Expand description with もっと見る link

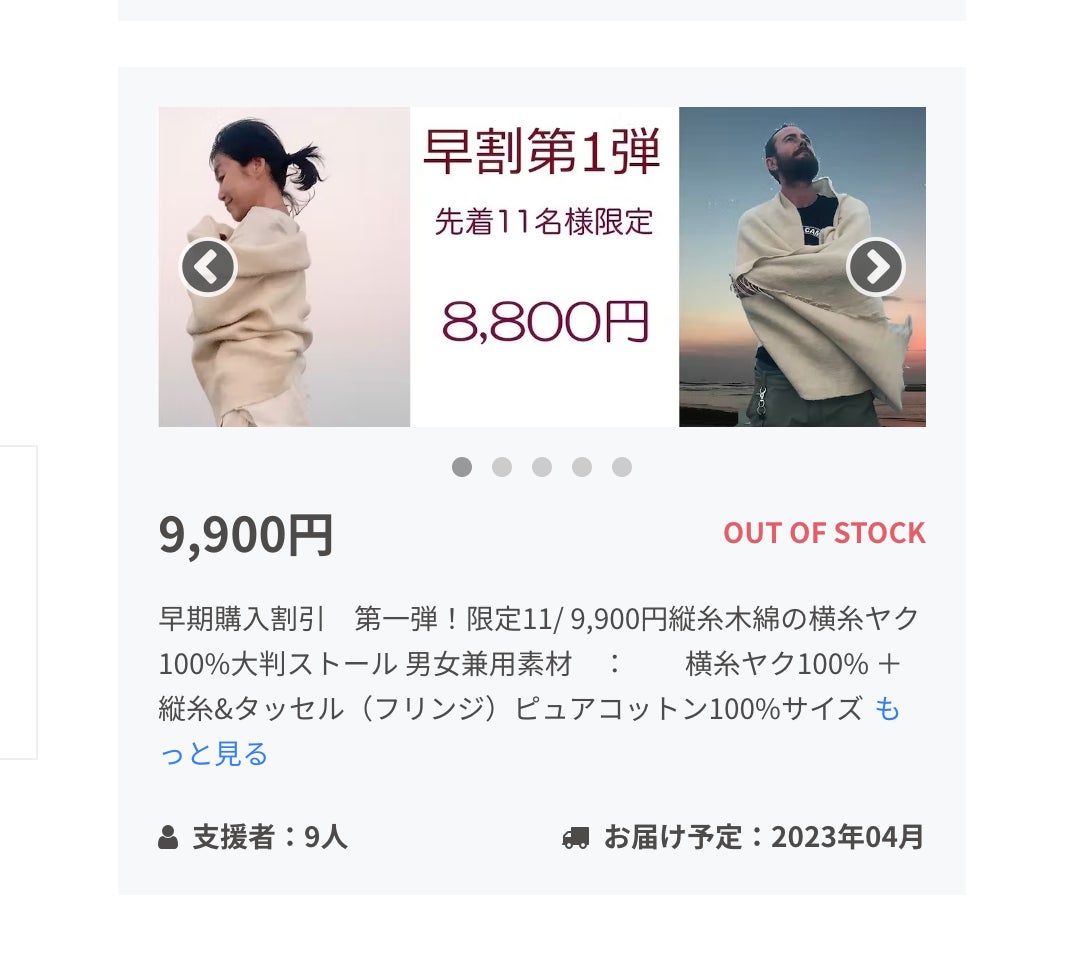coord(214,753)
